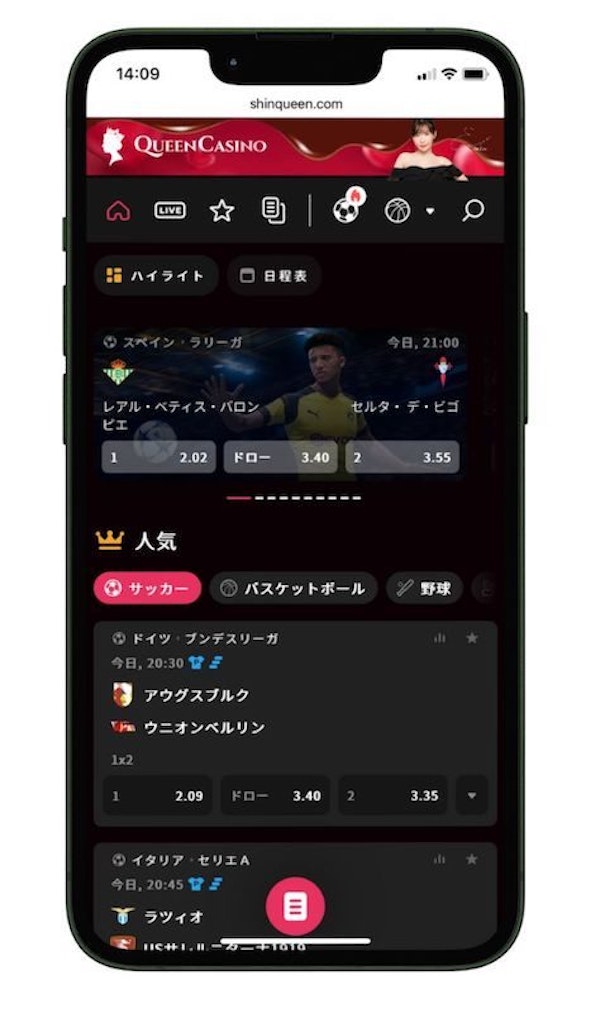Open the floating bet slip button
This screenshot has width=600, height=1013.
295,906
